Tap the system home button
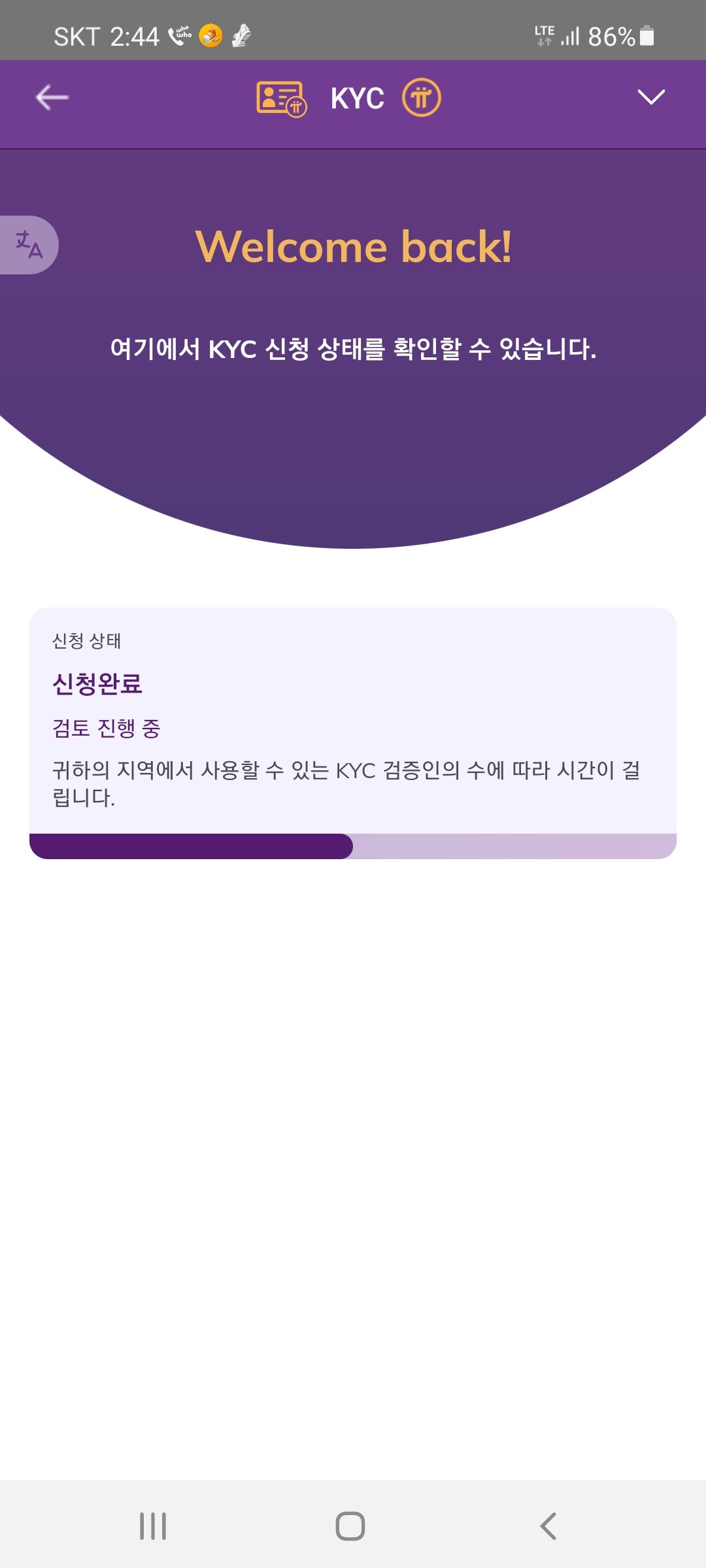 (x=350, y=1526)
